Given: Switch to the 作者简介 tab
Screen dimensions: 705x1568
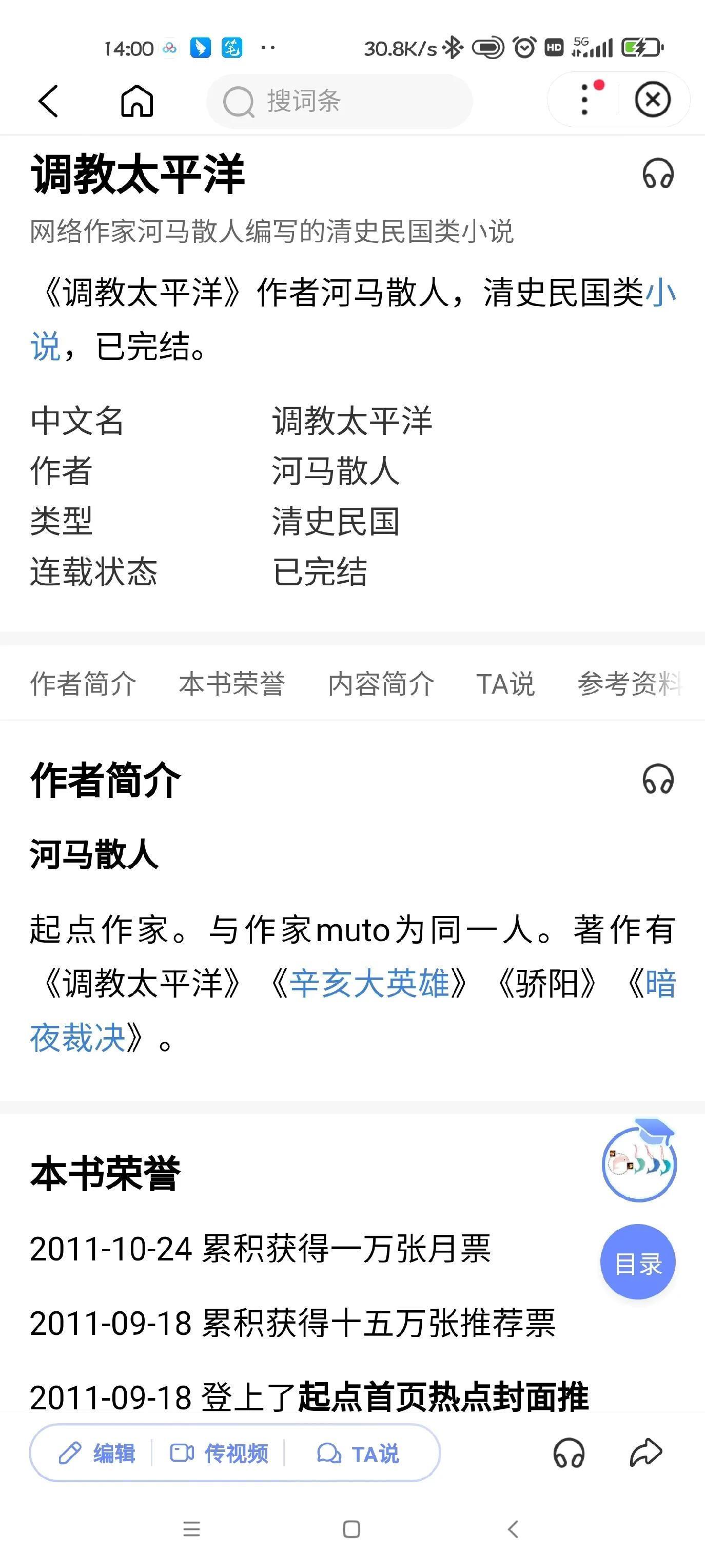Looking at the screenshot, I should coord(83,683).
